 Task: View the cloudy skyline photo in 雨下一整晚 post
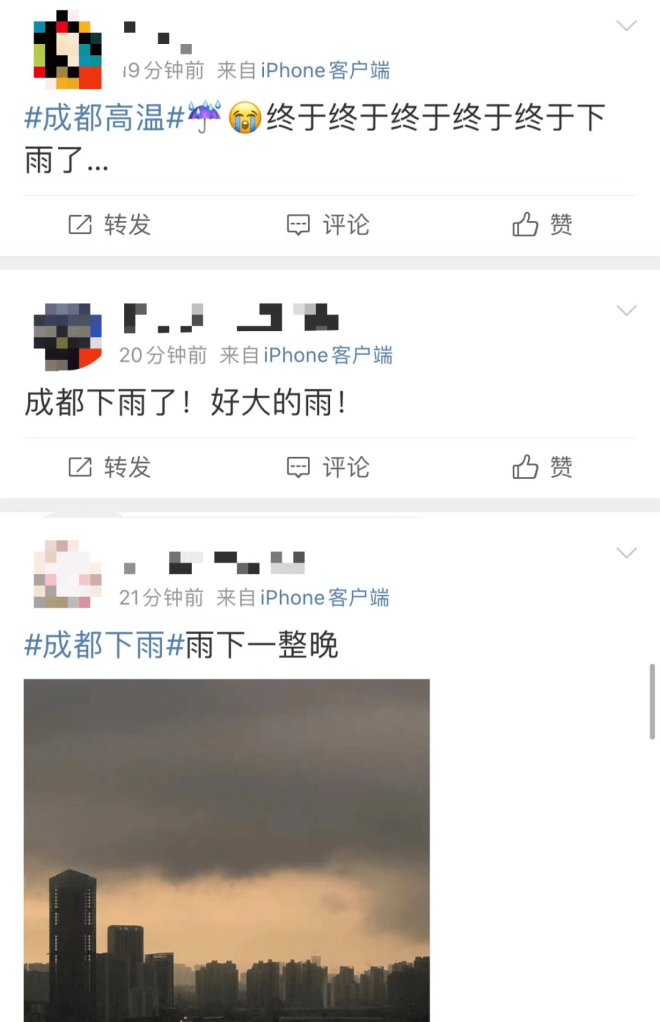click(227, 850)
